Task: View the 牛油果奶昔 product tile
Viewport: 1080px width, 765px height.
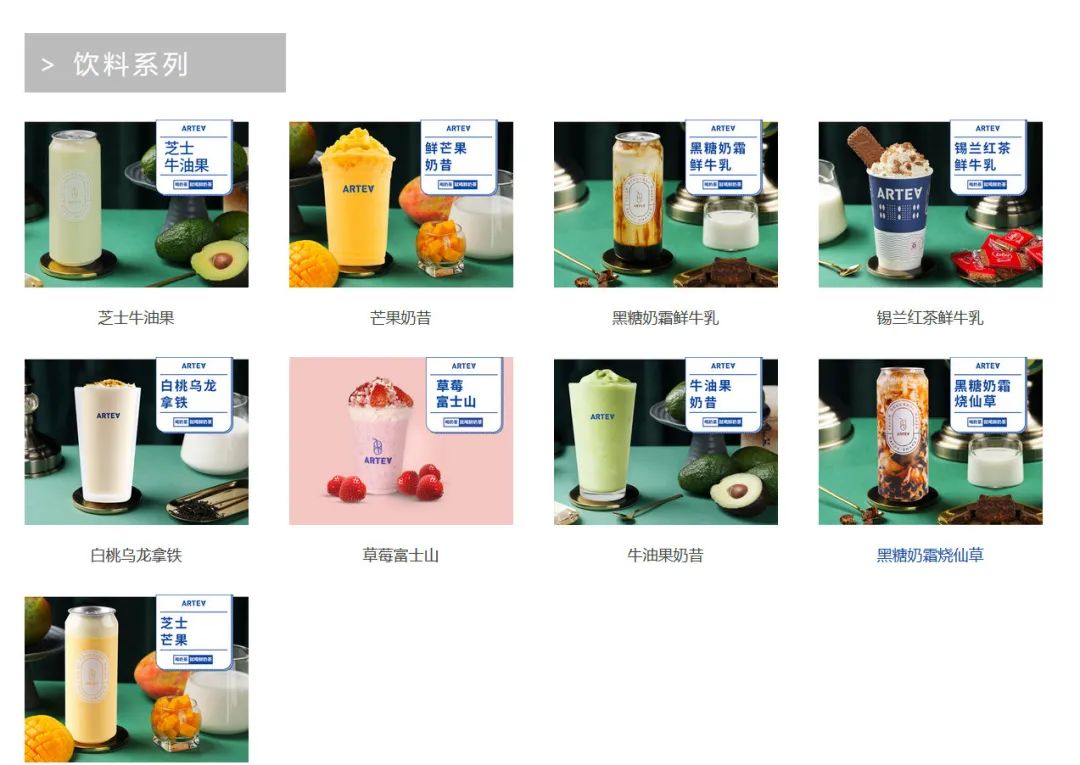Action: pos(665,442)
